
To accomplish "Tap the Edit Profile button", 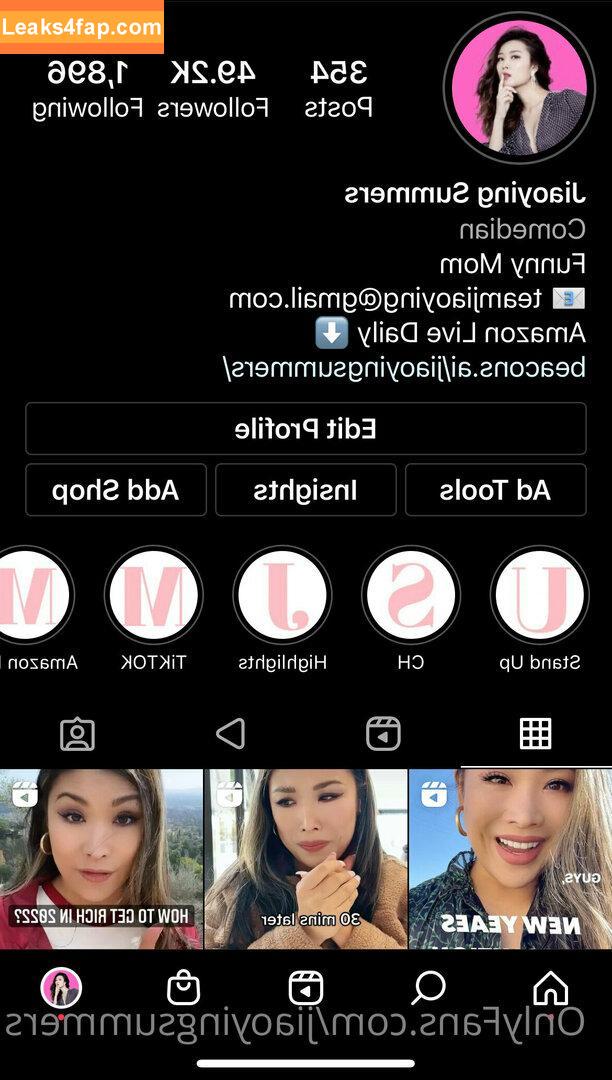I will (305, 429).
